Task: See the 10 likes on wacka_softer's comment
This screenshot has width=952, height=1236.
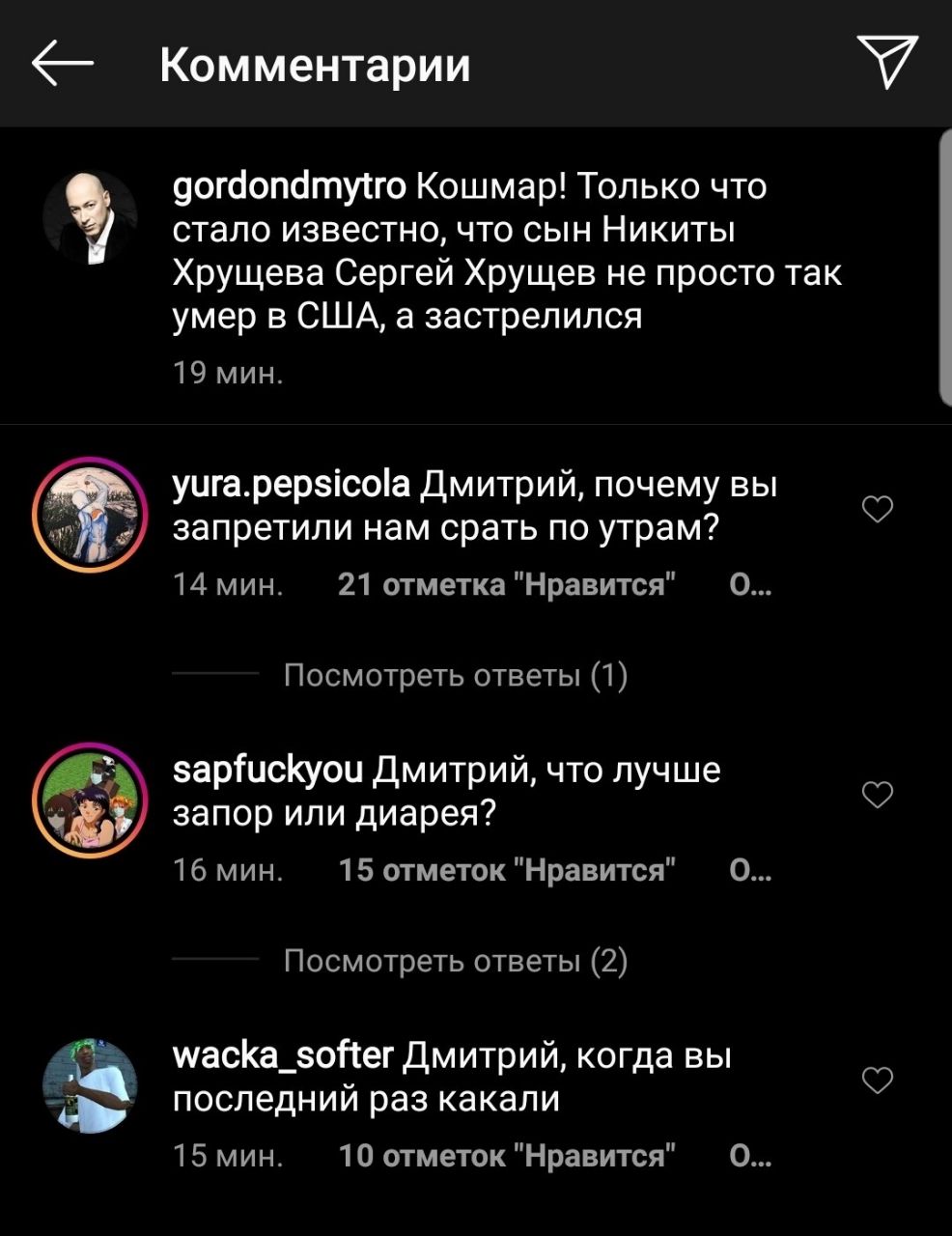Action: [507, 1156]
